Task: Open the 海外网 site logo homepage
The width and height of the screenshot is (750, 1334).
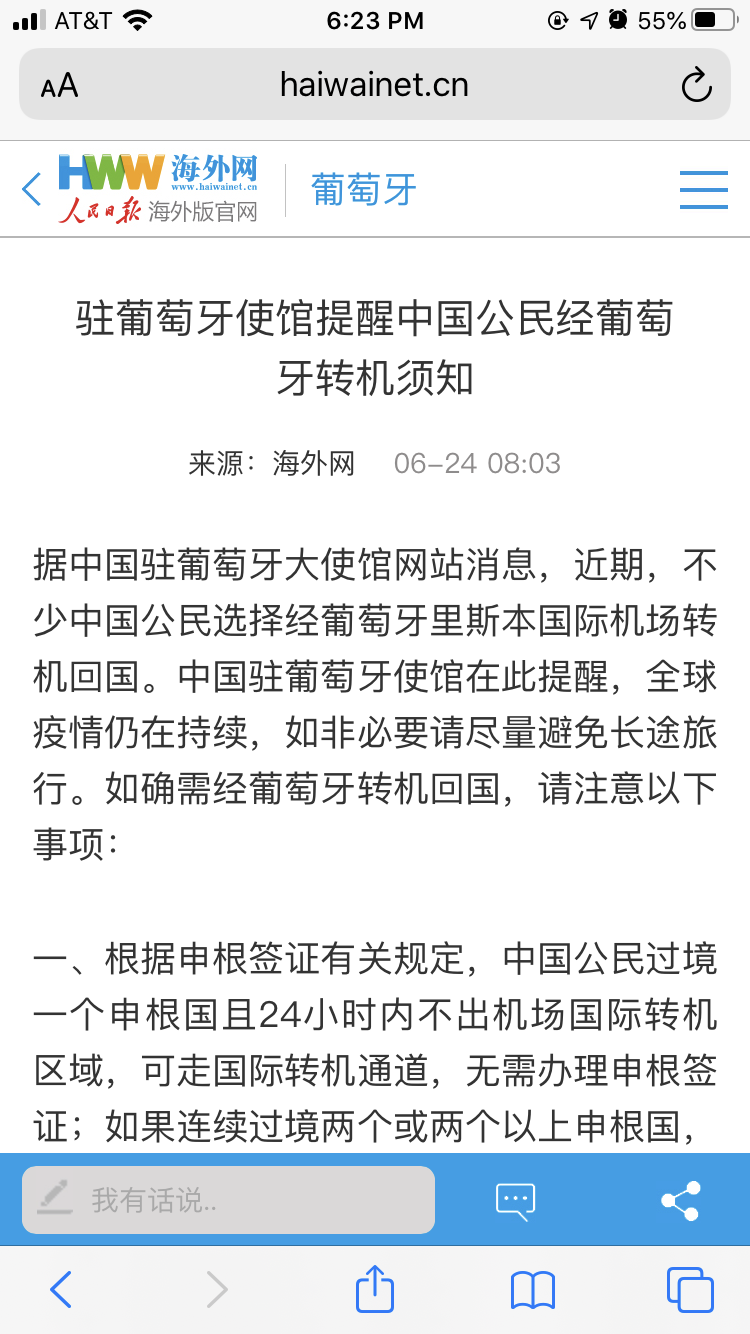Action: [158, 189]
